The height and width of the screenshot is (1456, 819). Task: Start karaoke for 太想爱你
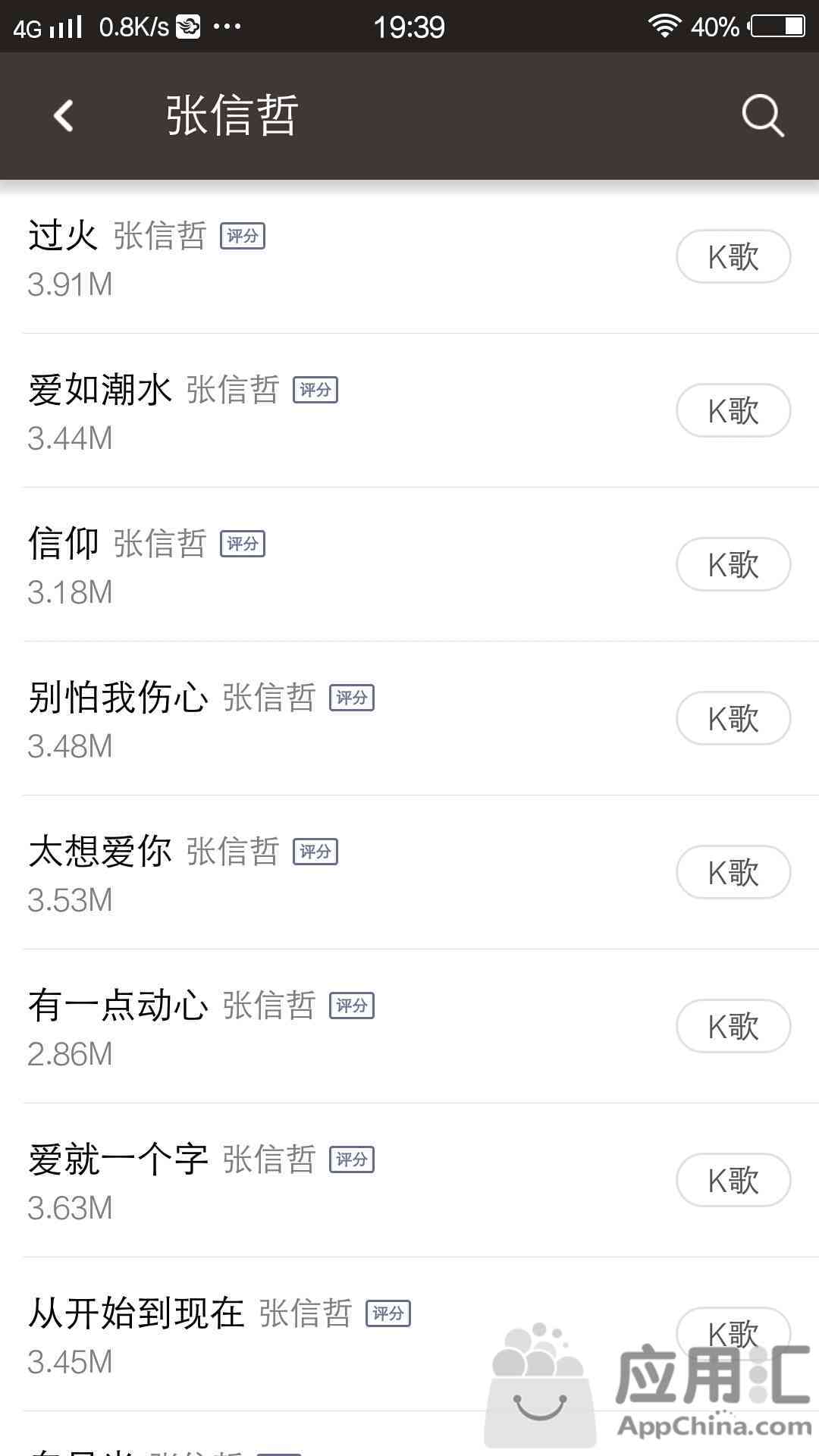point(733,872)
